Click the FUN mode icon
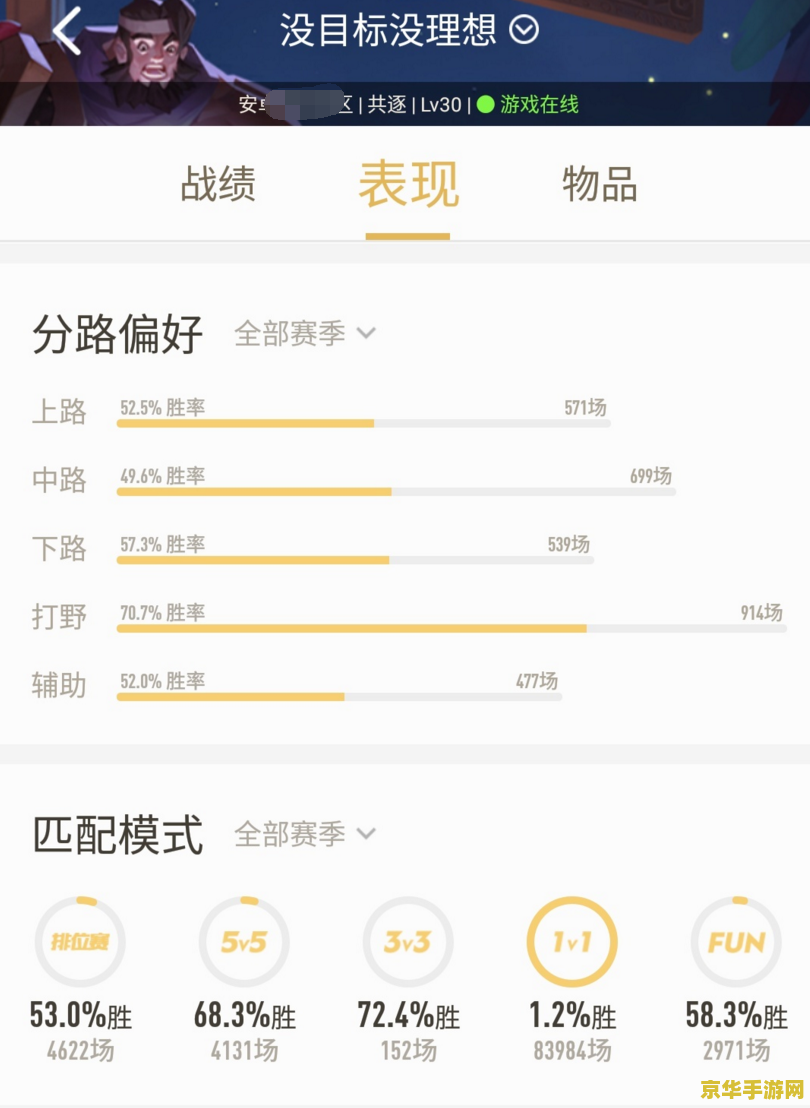The image size is (810, 1108). 736,941
